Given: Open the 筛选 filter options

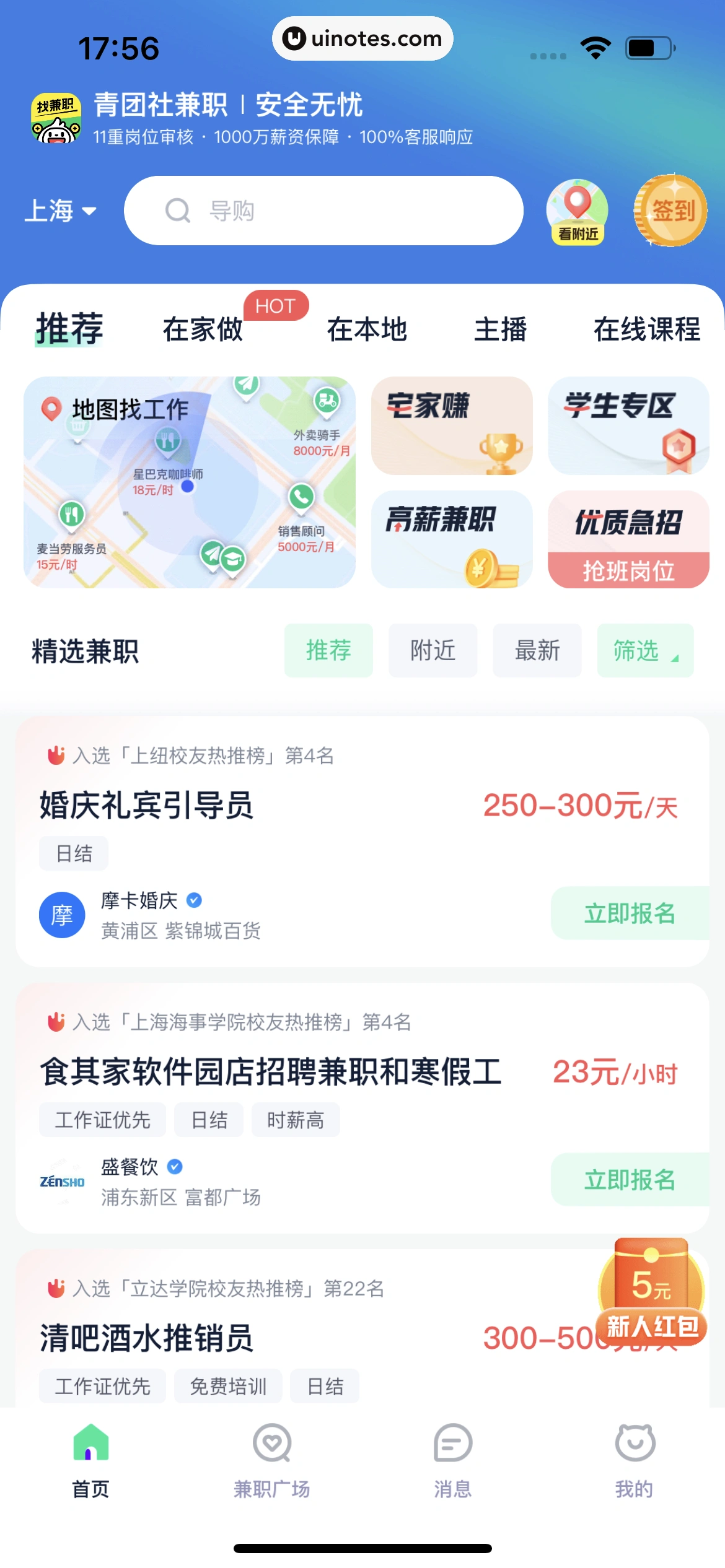Looking at the screenshot, I should (644, 650).
